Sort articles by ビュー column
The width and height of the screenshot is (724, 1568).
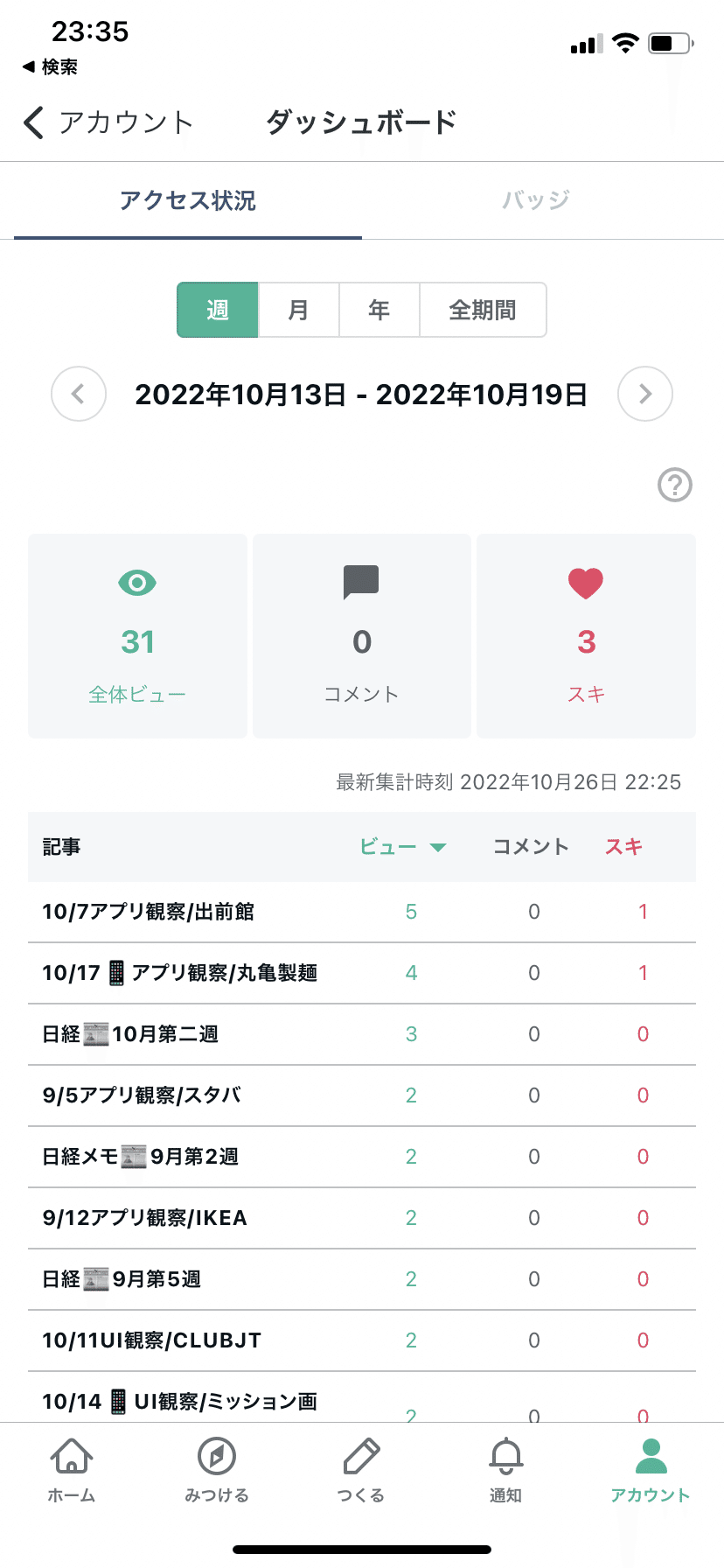tap(403, 846)
